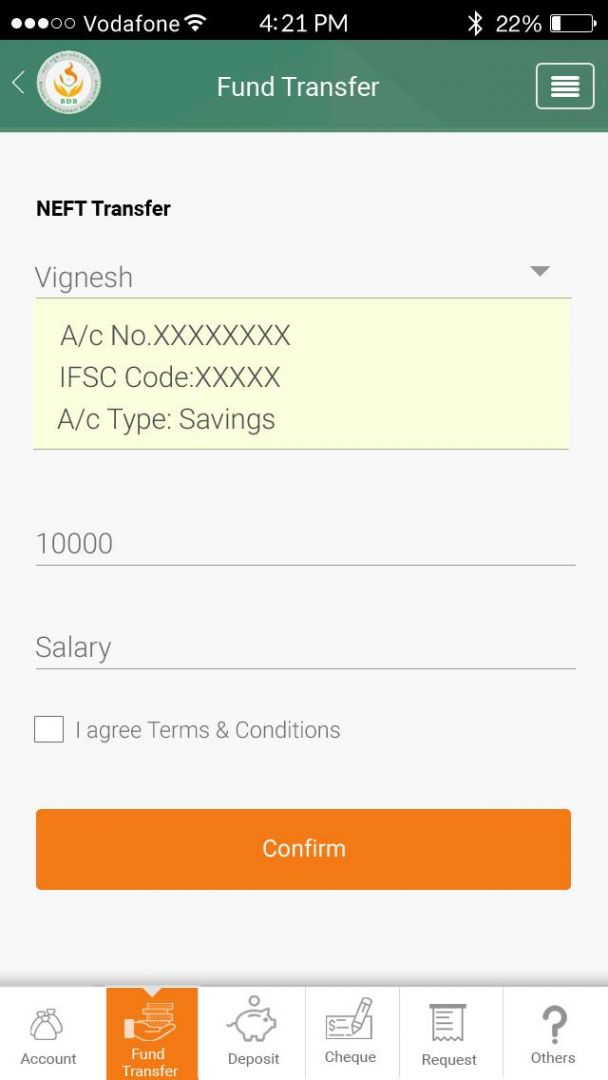The image size is (608, 1080).
Task: Open the Others tab
Action: pos(553,1033)
